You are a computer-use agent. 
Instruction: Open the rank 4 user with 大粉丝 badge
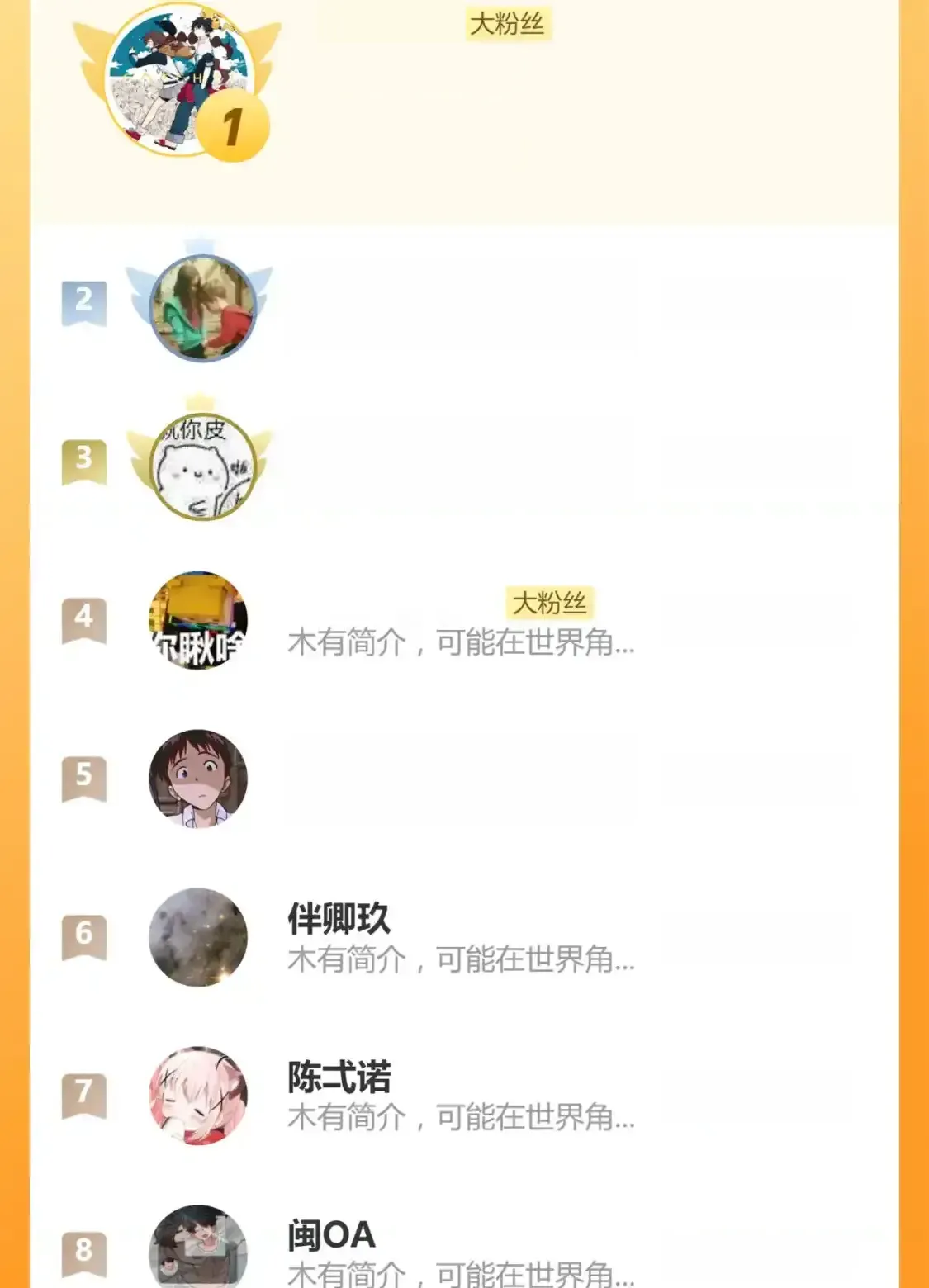198,620
